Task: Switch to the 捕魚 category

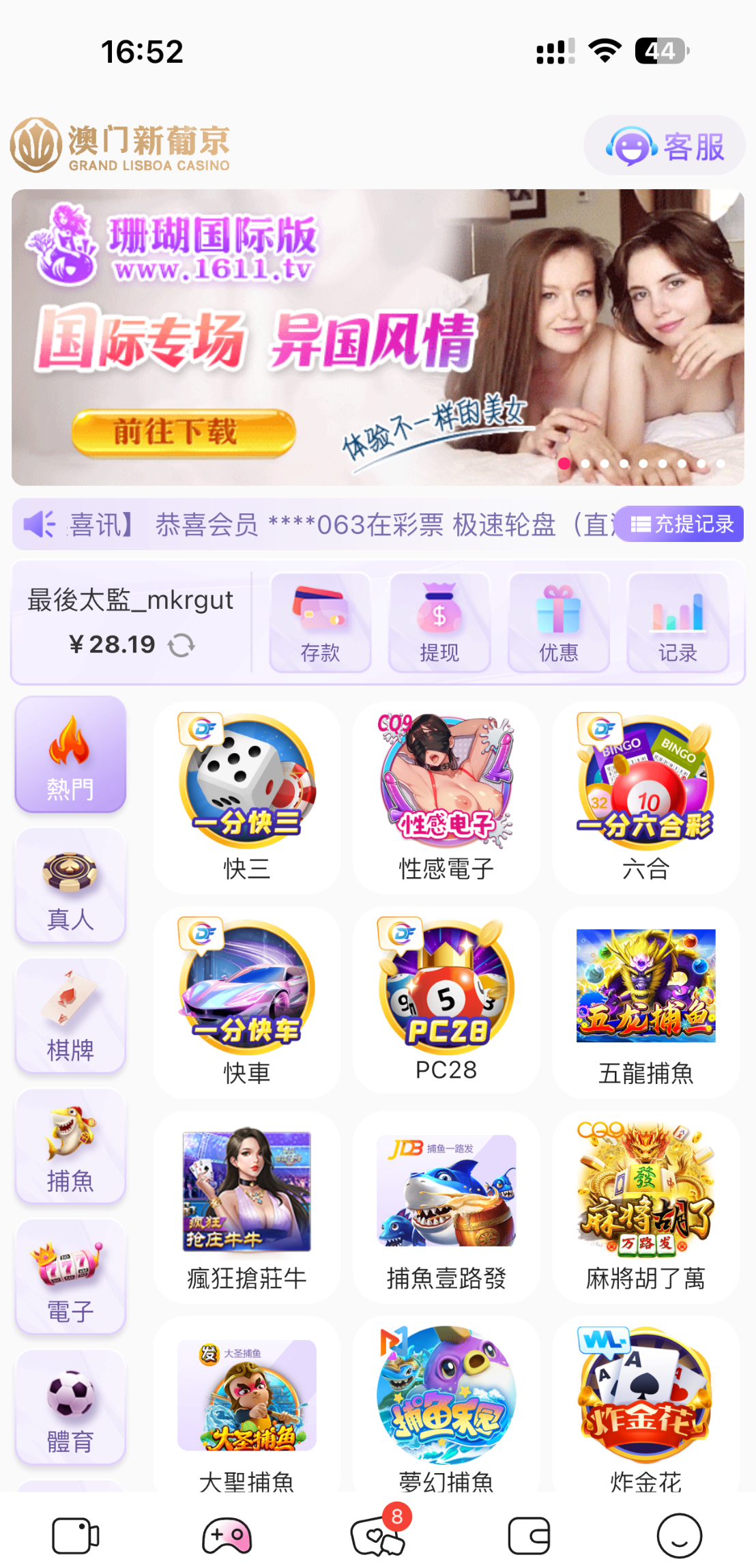Action: click(x=70, y=1147)
